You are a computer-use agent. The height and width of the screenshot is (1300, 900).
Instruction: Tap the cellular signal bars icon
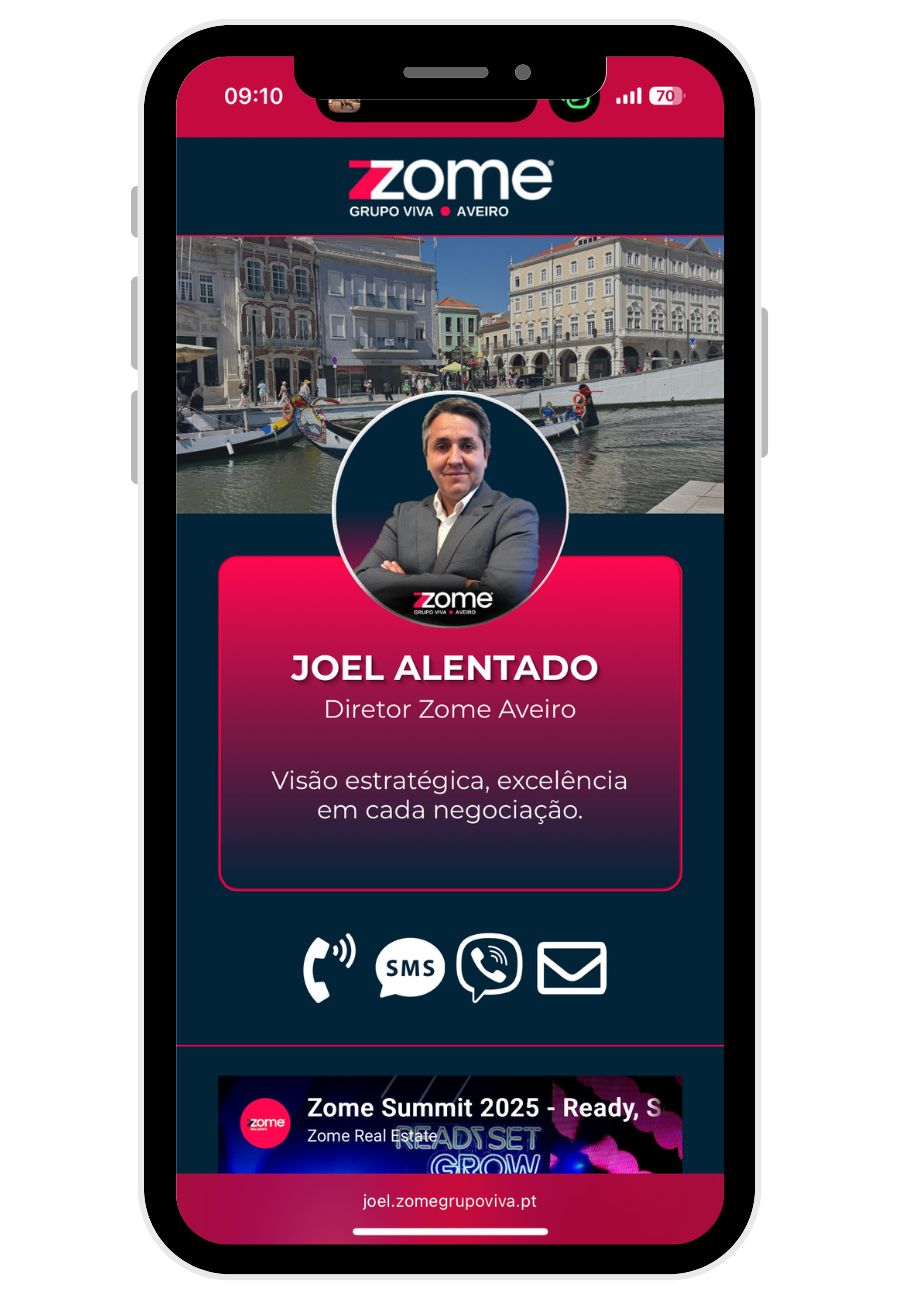pos(630,97)
